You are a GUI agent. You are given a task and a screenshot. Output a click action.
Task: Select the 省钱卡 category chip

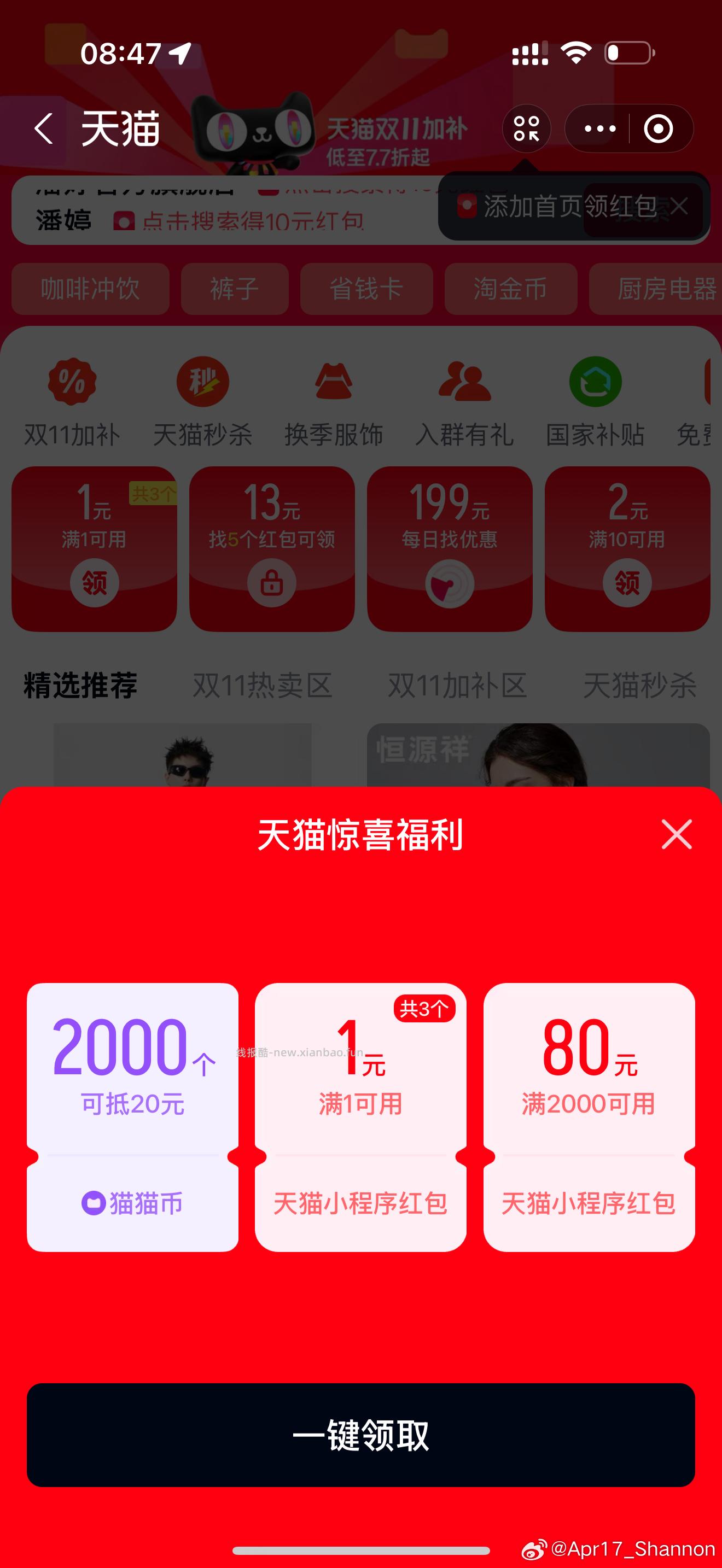point(368,290)
